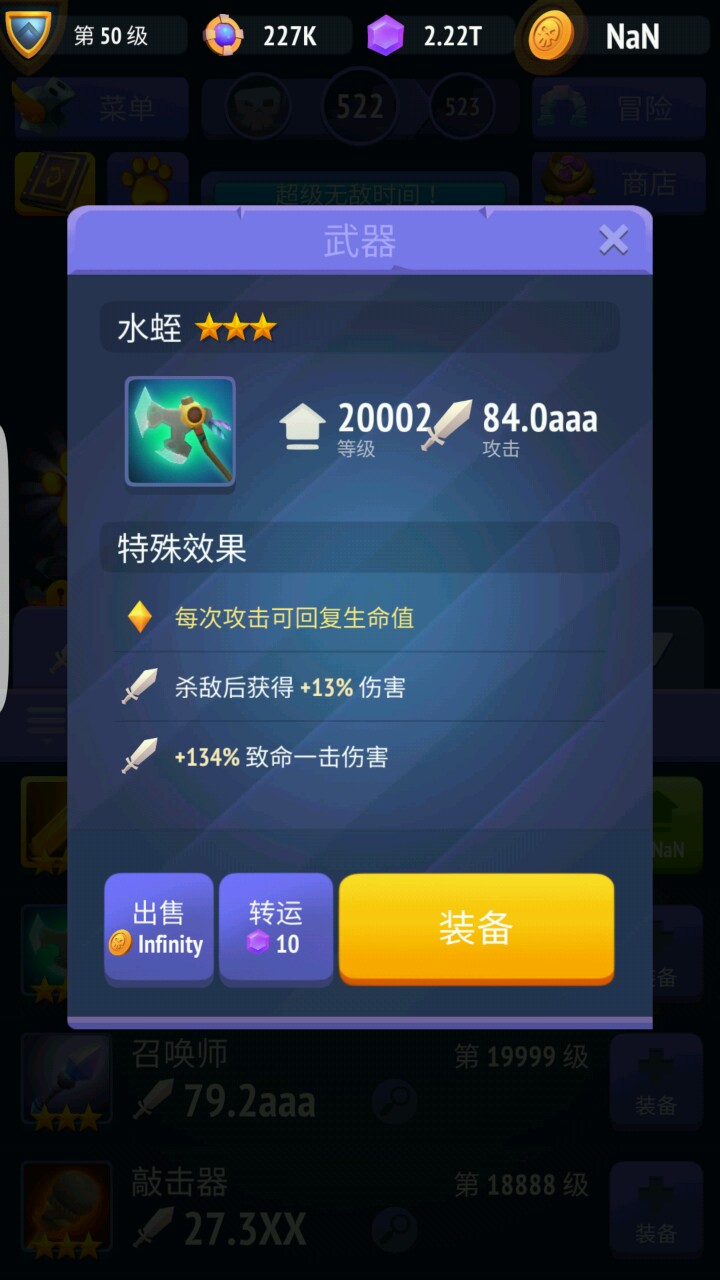
Task: Close the 武器 weapon dialog
Action: (x=613, y=240)
